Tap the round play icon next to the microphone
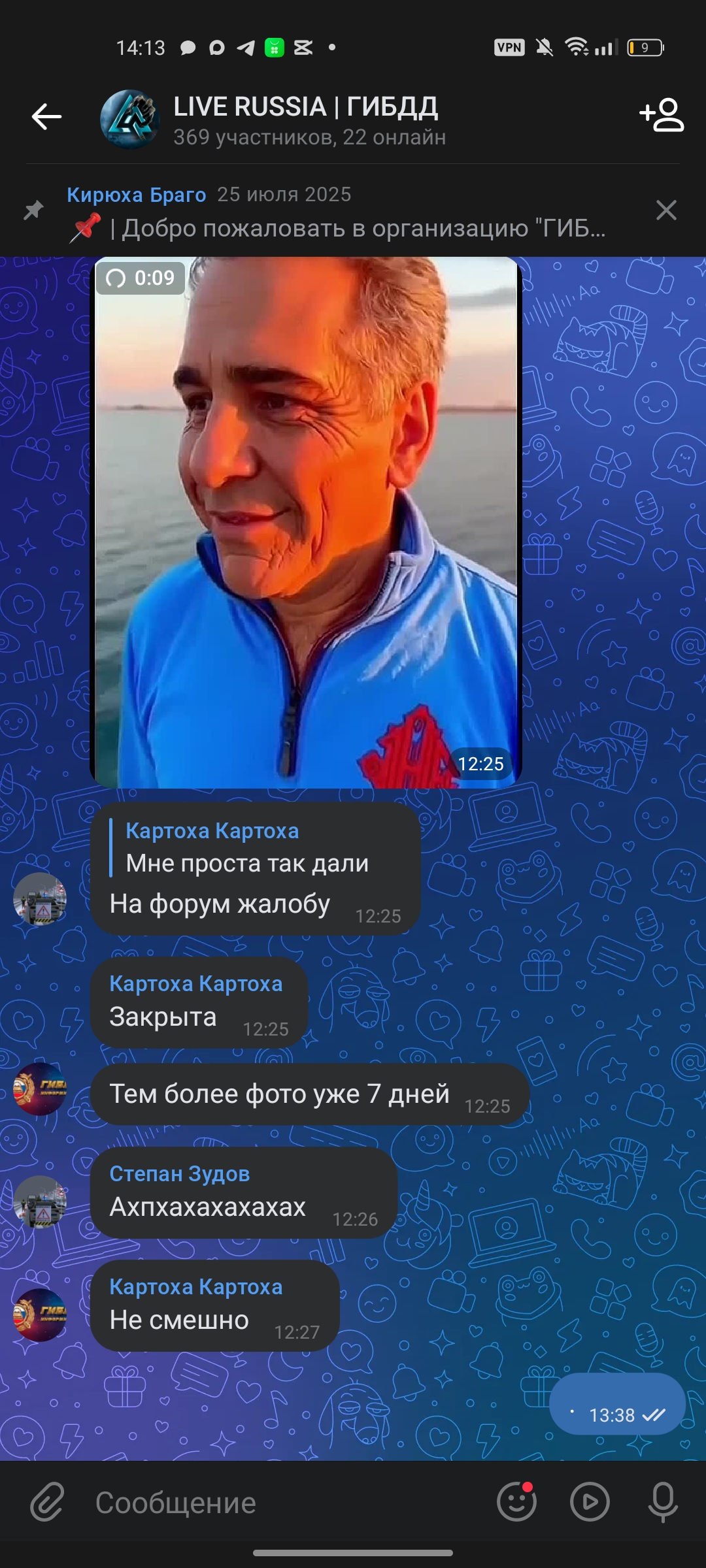 coord(590,1502)
